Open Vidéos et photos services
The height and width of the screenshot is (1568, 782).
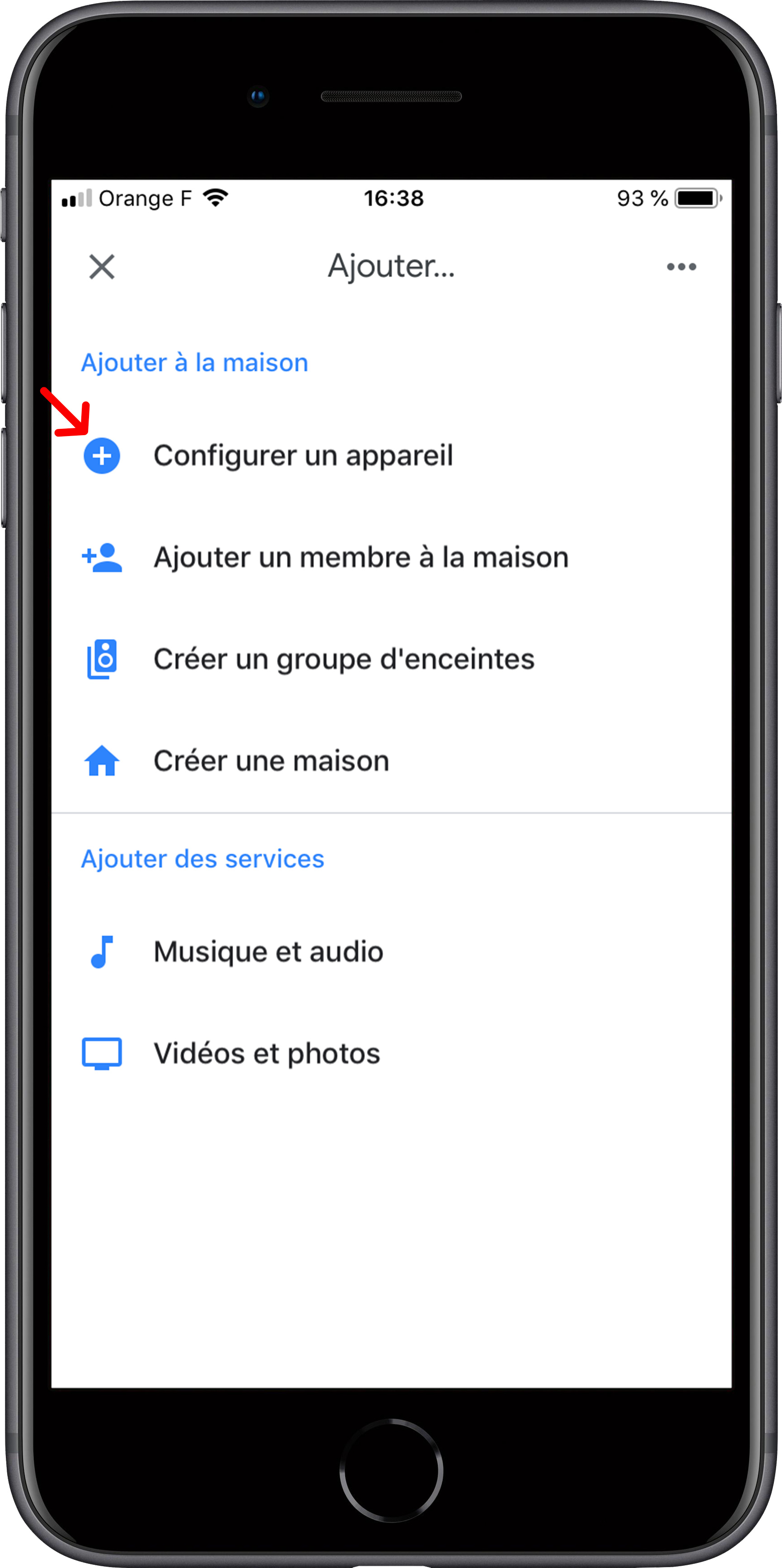coord(267,1053)
